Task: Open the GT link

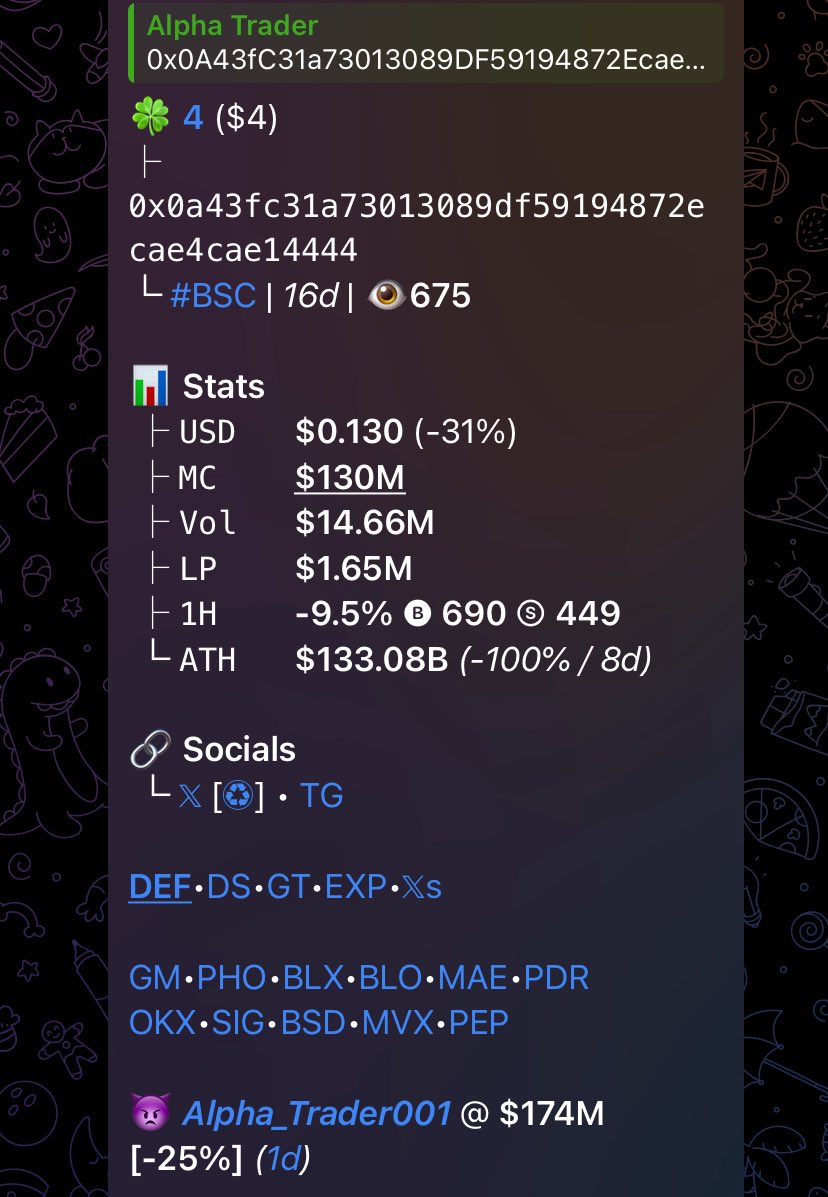Action: pos(288,887)
